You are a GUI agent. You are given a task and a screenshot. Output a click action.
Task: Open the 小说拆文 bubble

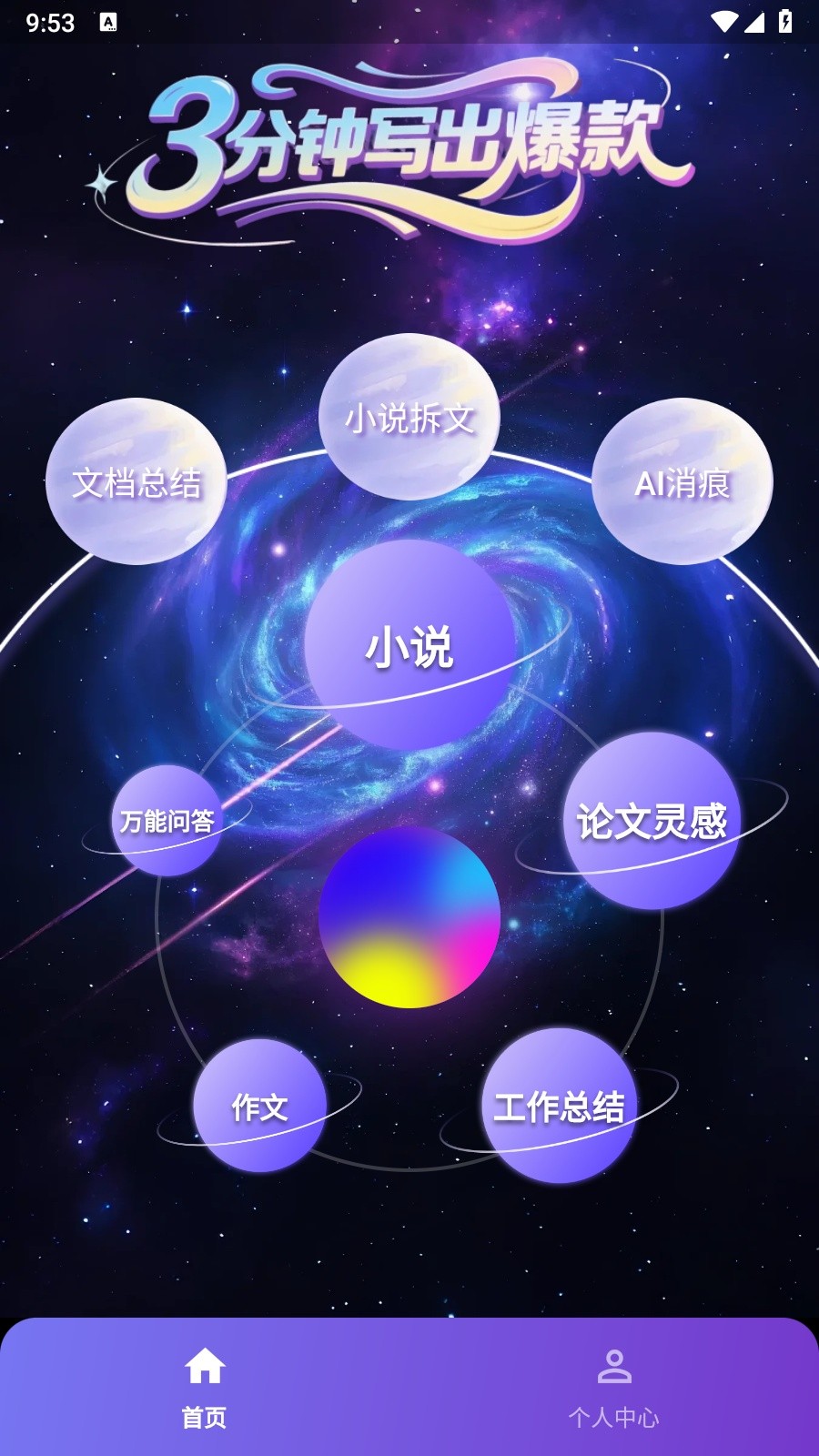point(409,418)
